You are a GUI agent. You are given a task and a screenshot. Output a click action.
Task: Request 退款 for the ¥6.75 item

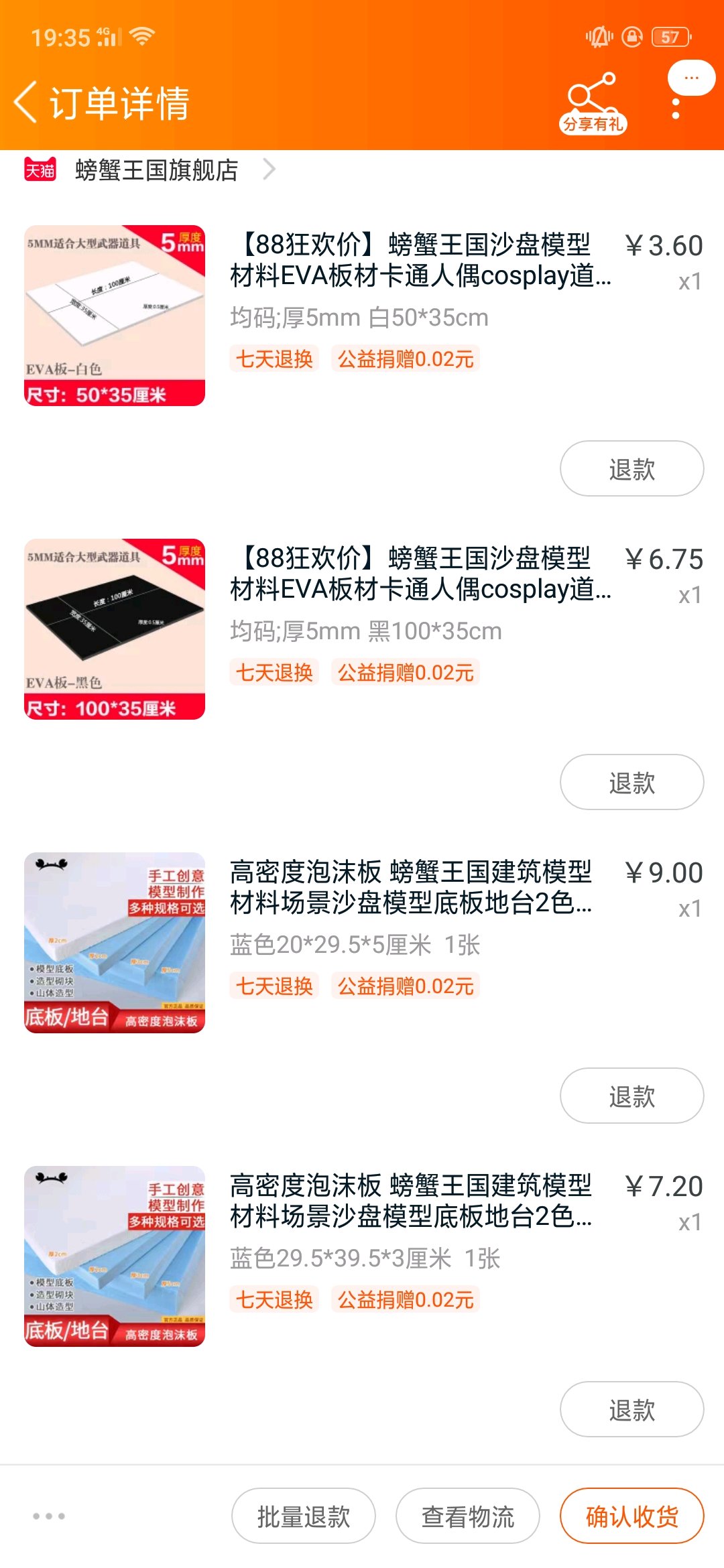[631, 783]
